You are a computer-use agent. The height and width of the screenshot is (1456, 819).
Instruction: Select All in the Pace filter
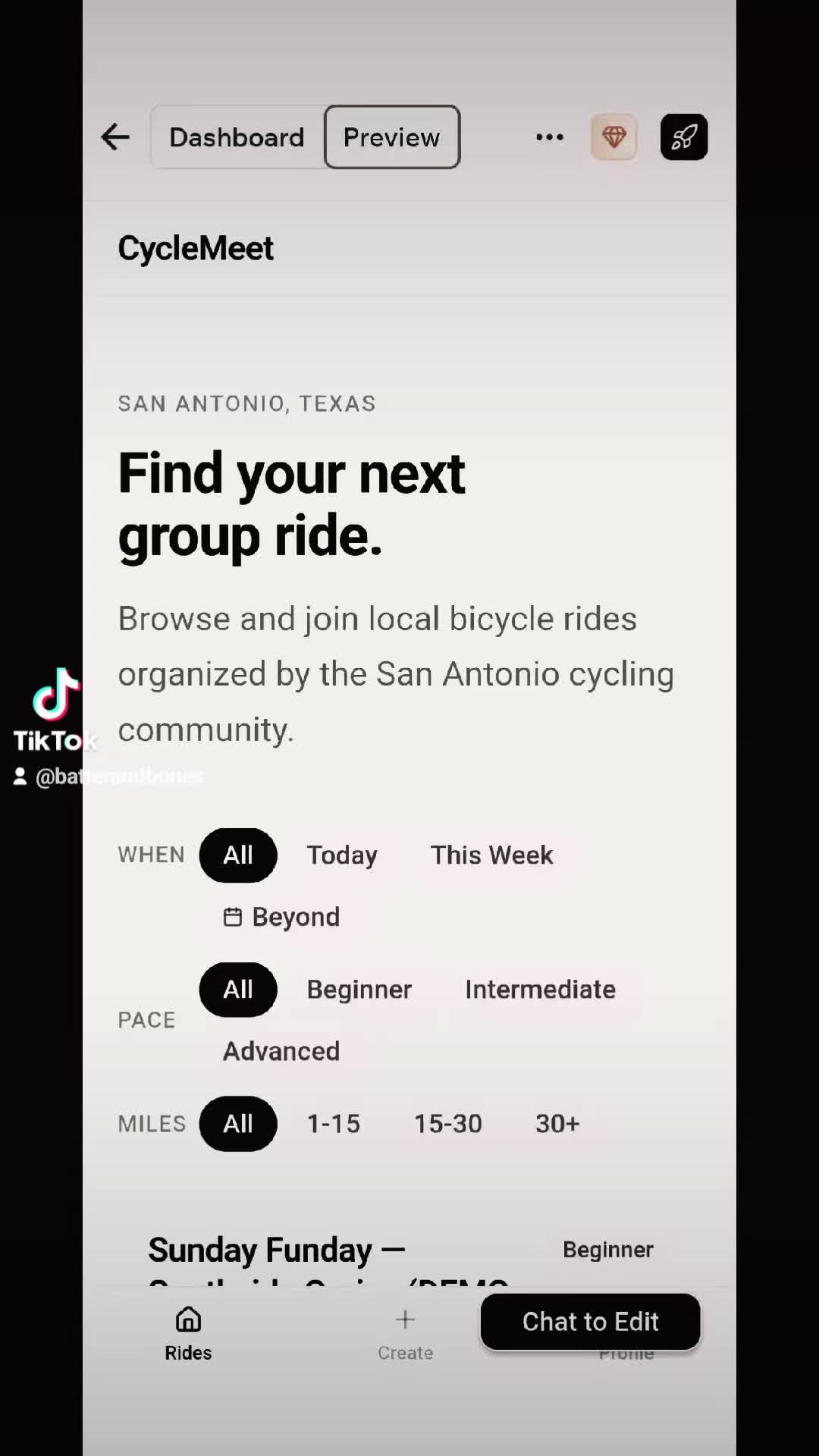click(238, 989)
